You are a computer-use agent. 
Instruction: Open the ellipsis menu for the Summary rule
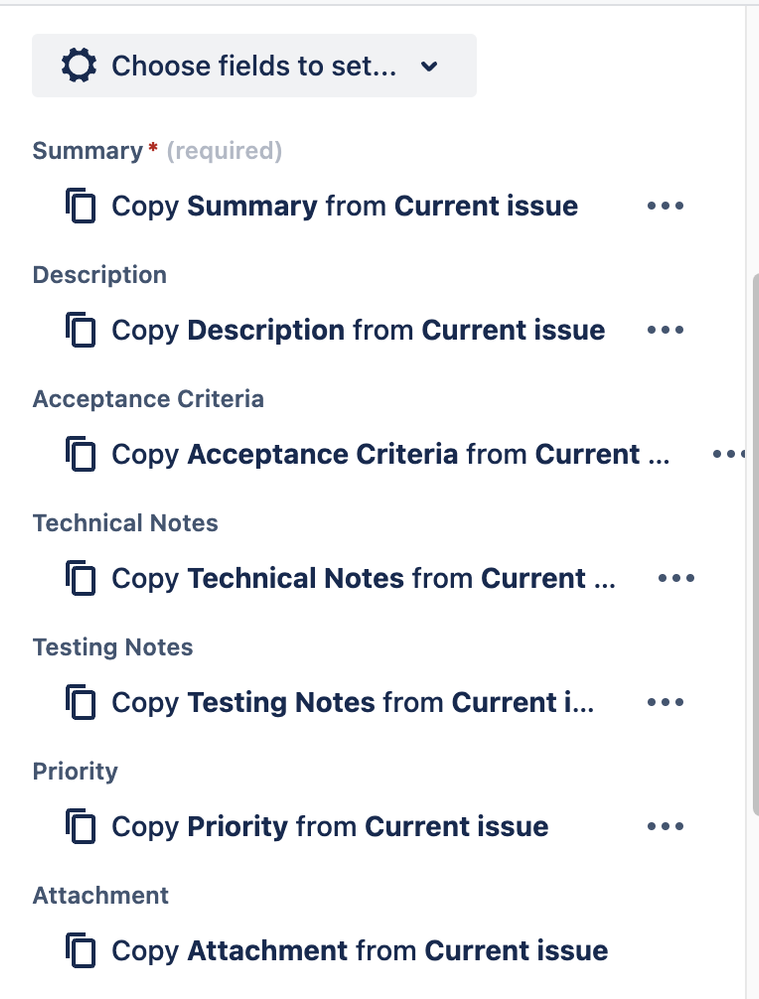pyautogui.click(x=664, y=205)
